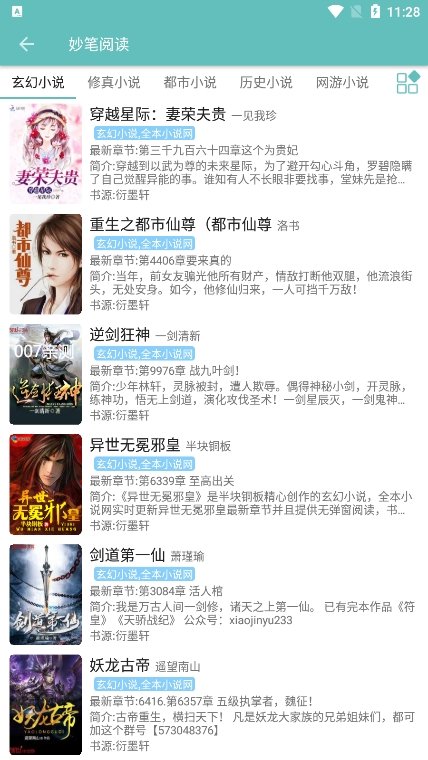428x760 pixels.
Task: Switch to the 网游小说 tab
Action: point(342,82)
